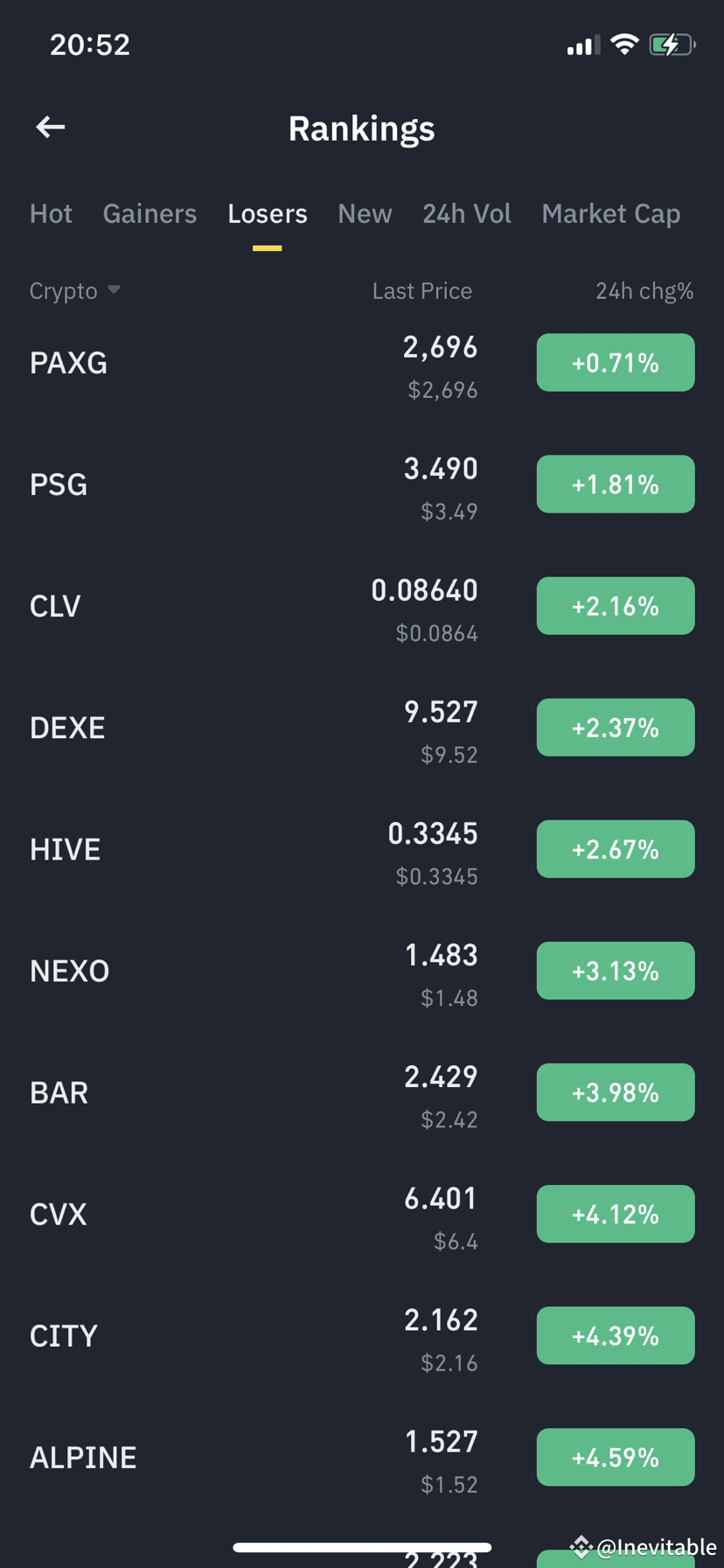Select the NEXO coin symbol

69,970
